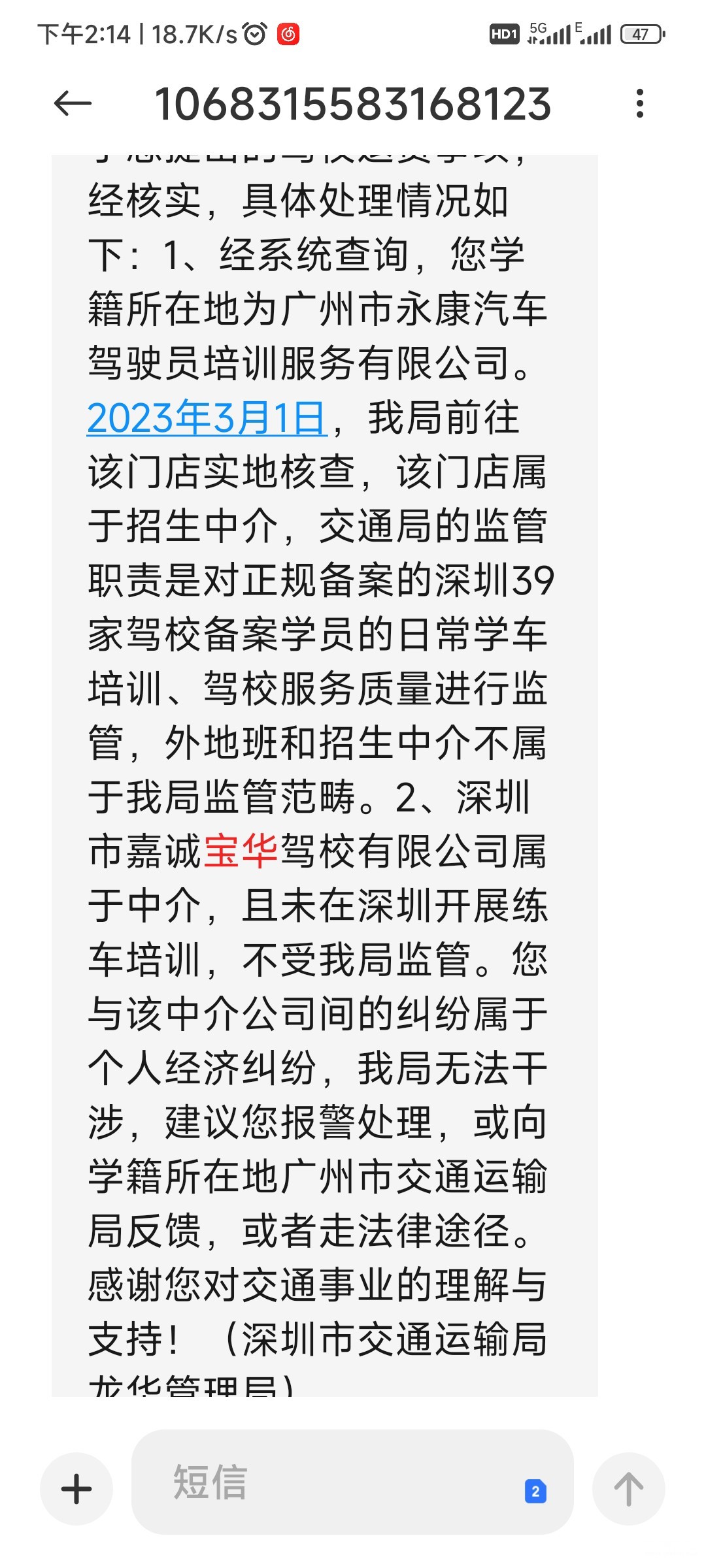Send message with the up arrow
The image size is (706, 1568).
click(x=628, y=1489)
